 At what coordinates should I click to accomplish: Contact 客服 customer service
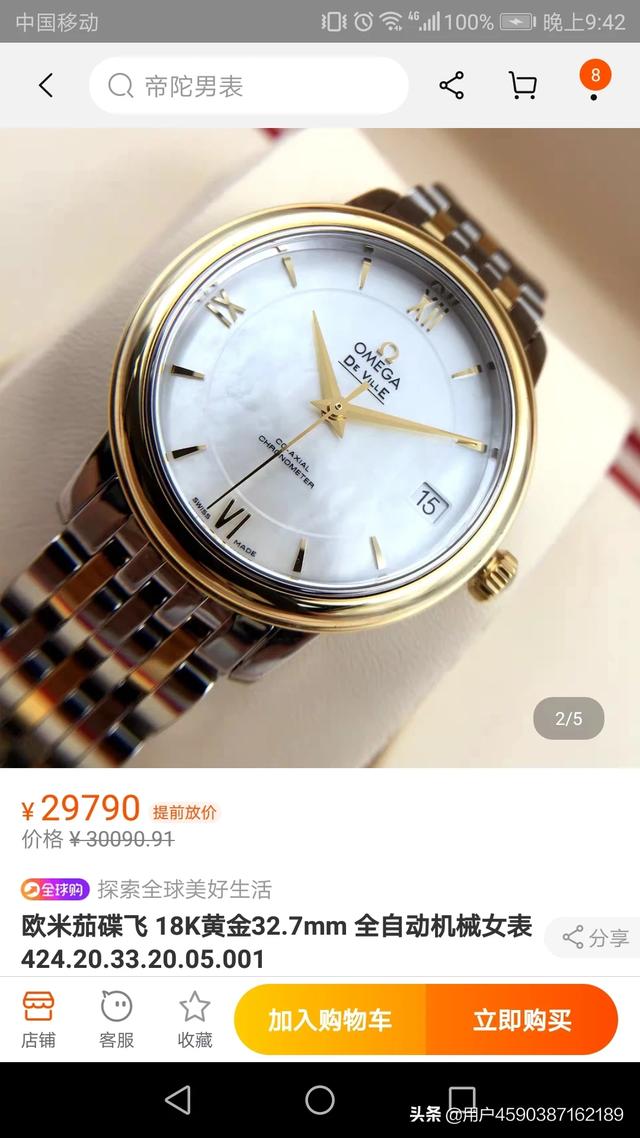click(116, 1019)
